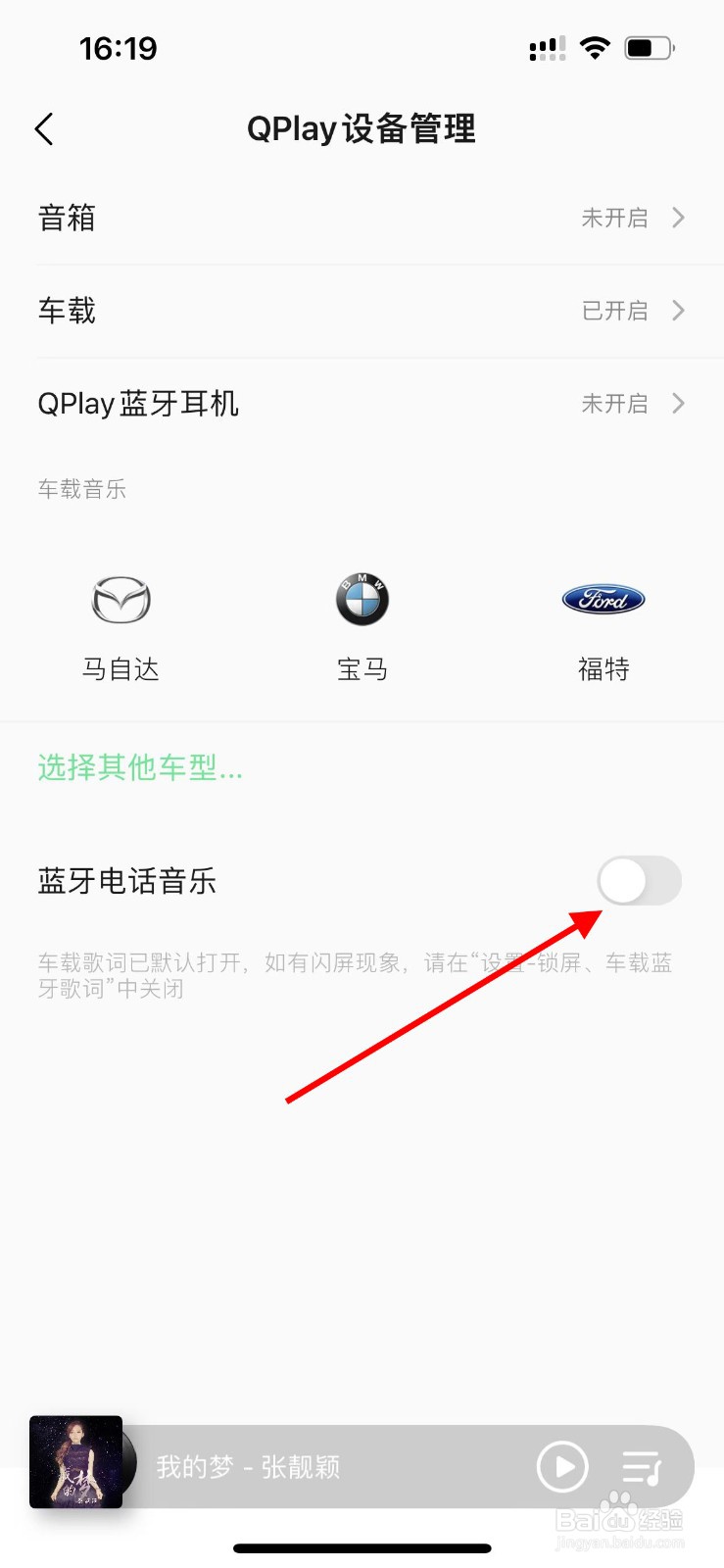Turn on the Bluetooth phone music switch
The image size is (724, 1568).
pos(639,881)
